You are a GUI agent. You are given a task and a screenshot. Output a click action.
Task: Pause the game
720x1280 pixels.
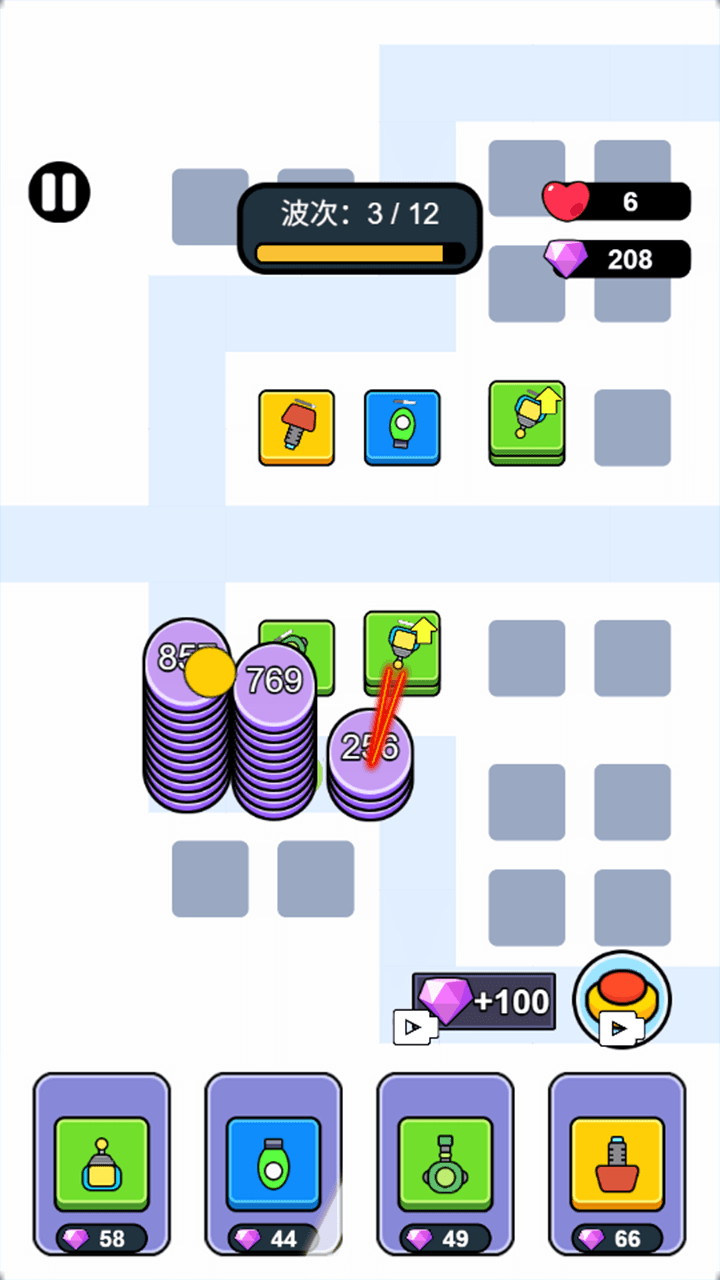(59, 192)
